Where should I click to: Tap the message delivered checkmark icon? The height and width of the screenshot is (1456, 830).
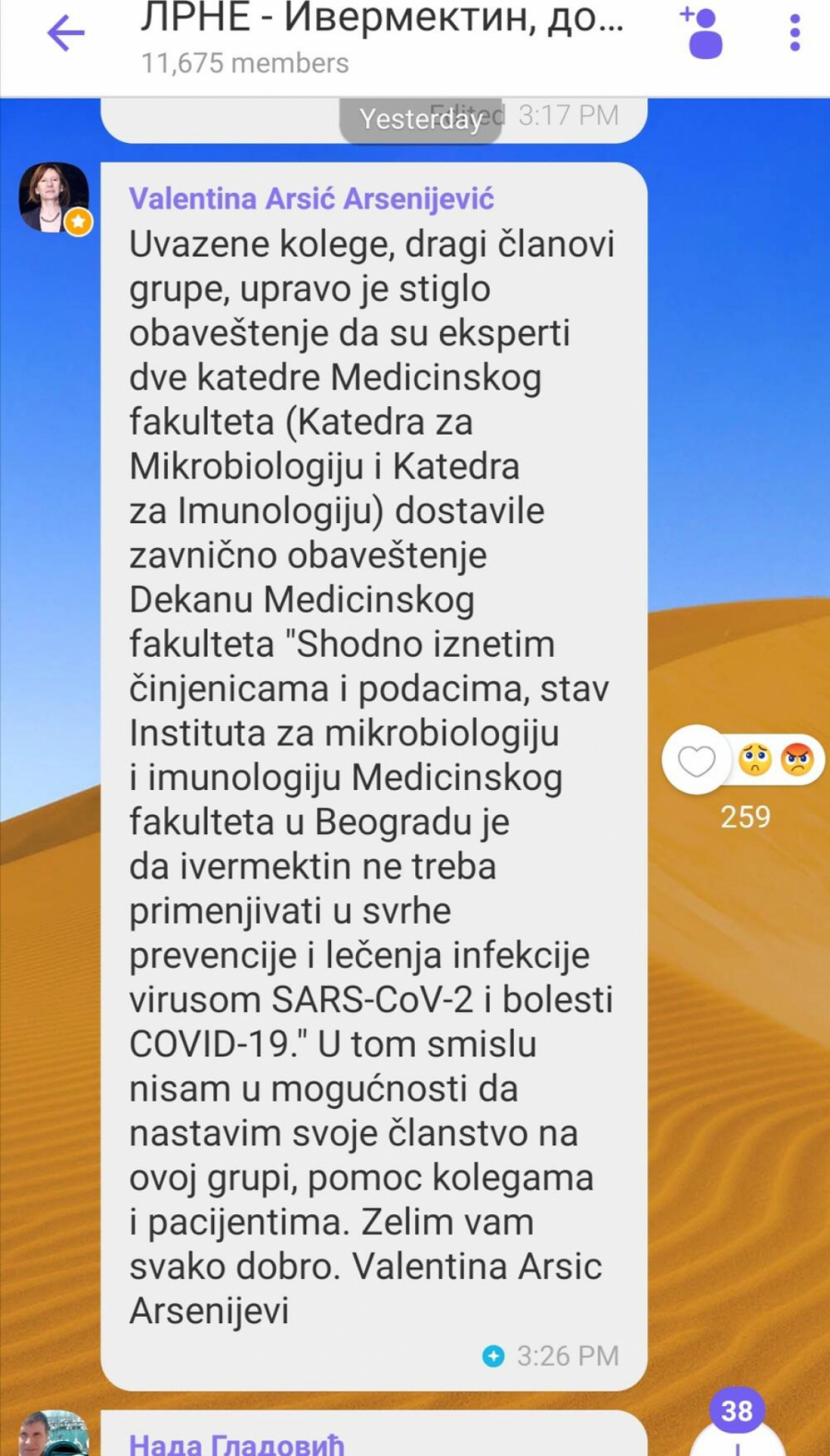click(x=493, y=1356)
